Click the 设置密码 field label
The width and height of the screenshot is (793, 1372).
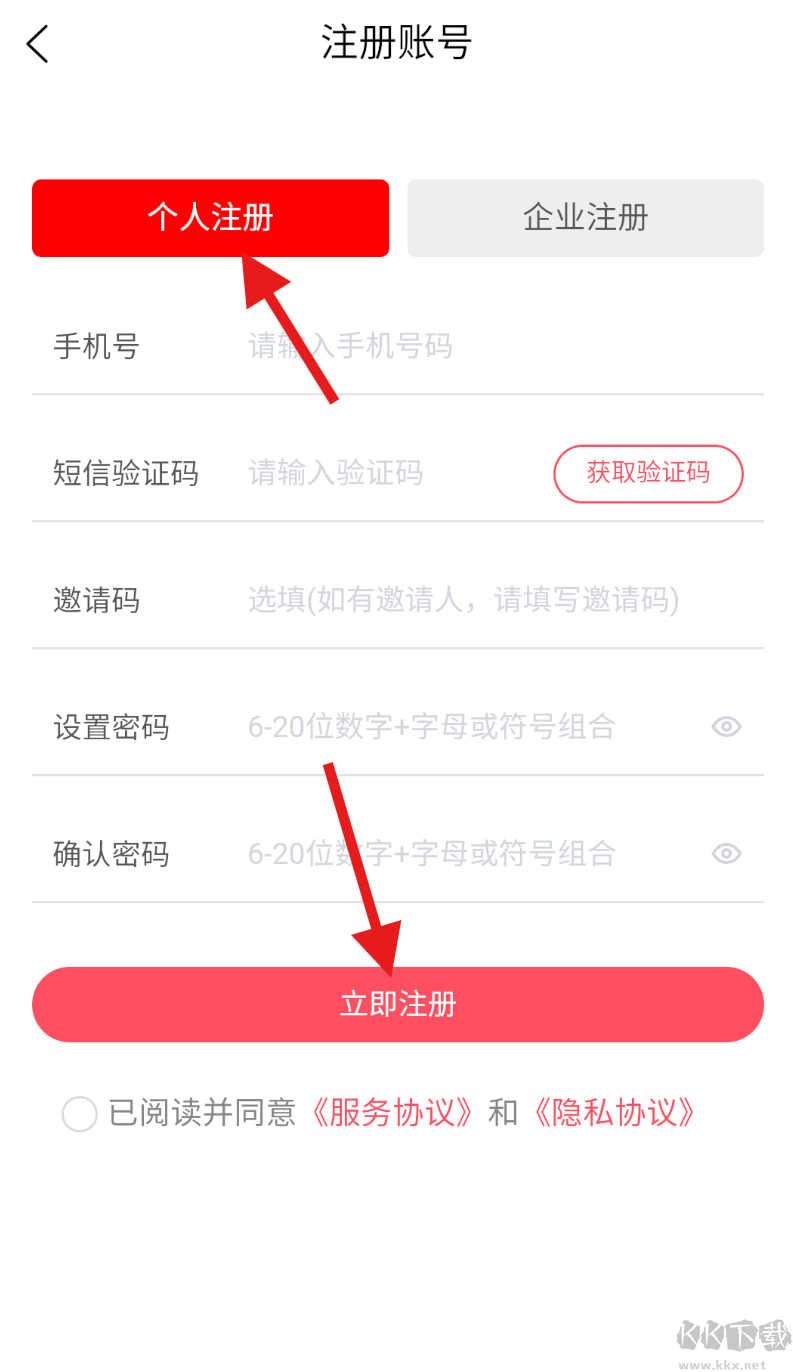point(111,727)
